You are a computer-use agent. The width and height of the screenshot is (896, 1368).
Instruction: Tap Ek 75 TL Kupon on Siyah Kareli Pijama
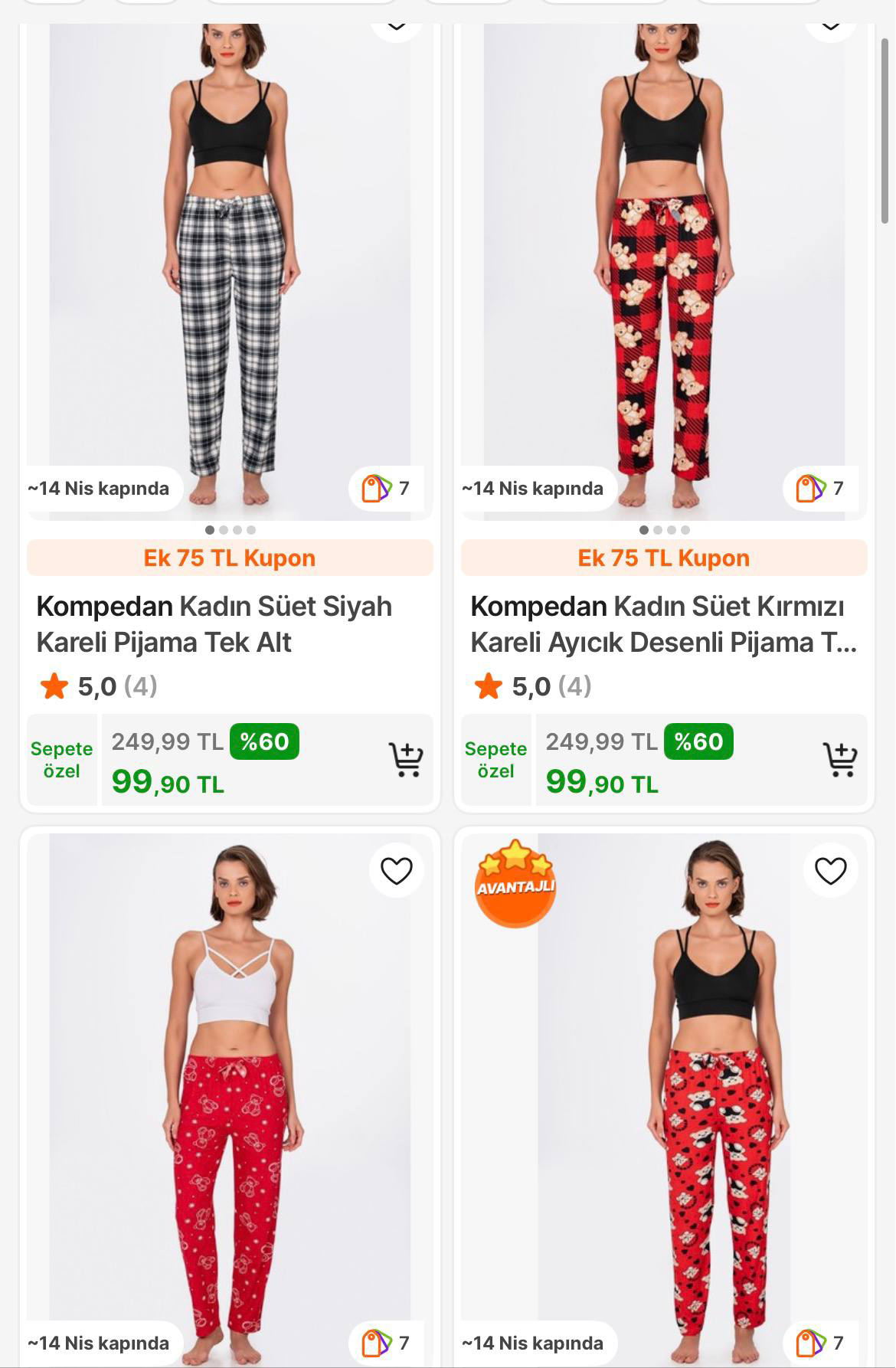[x=230, y=558]
